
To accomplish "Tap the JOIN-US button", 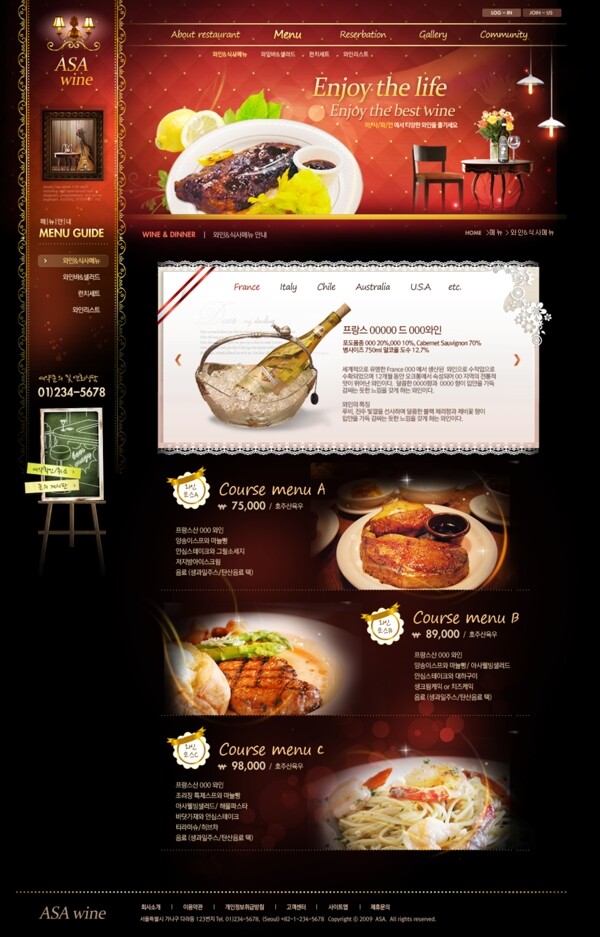I will coord(540,12).
